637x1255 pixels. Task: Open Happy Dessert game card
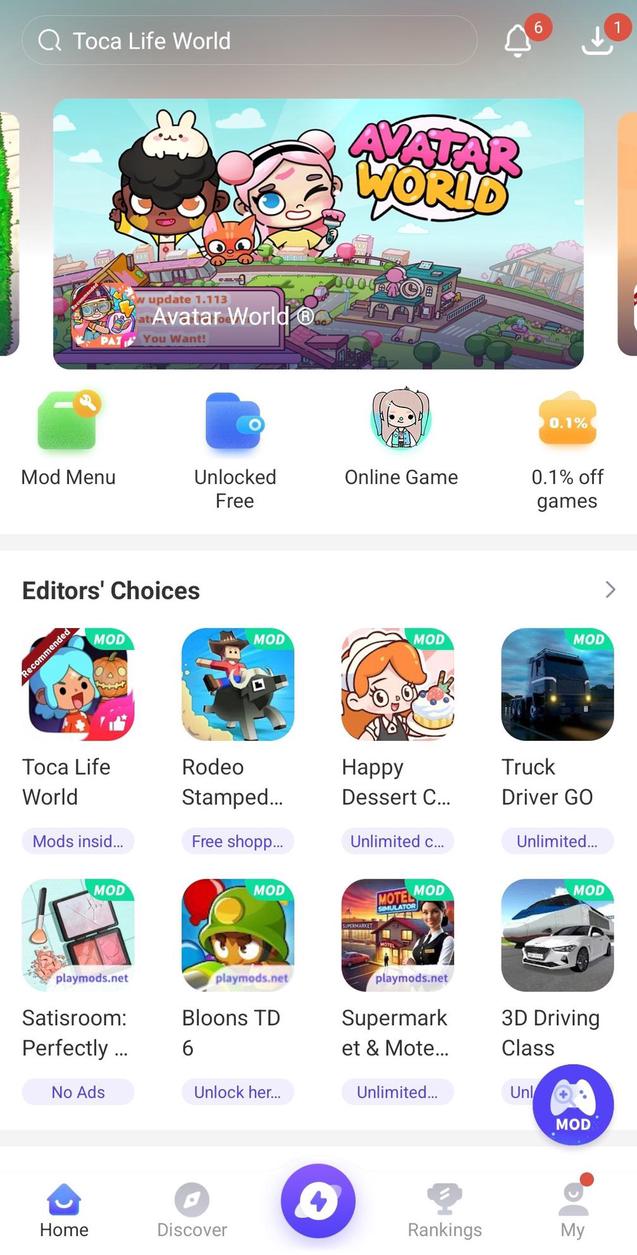point(397,685)
